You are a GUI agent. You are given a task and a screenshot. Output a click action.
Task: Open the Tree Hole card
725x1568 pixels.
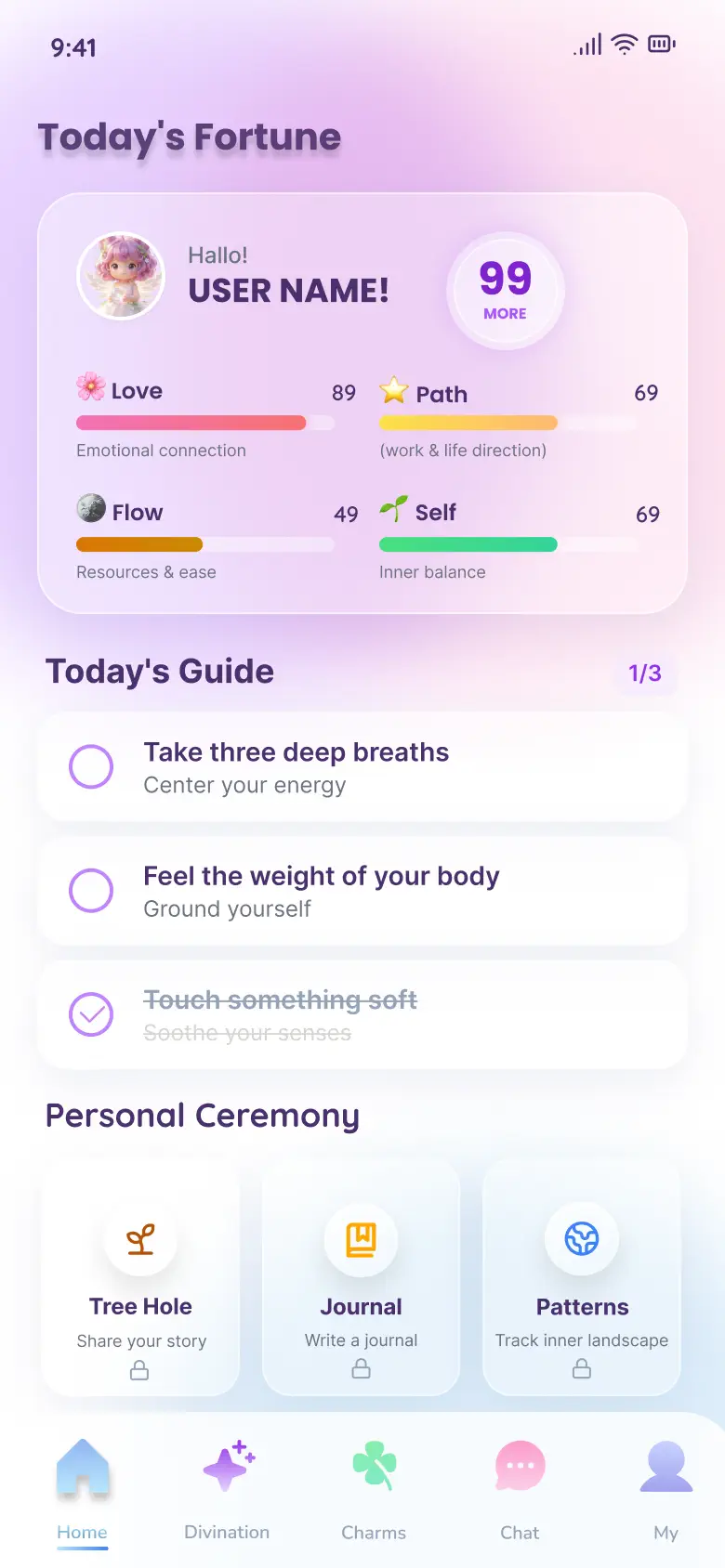point(140,1278)
